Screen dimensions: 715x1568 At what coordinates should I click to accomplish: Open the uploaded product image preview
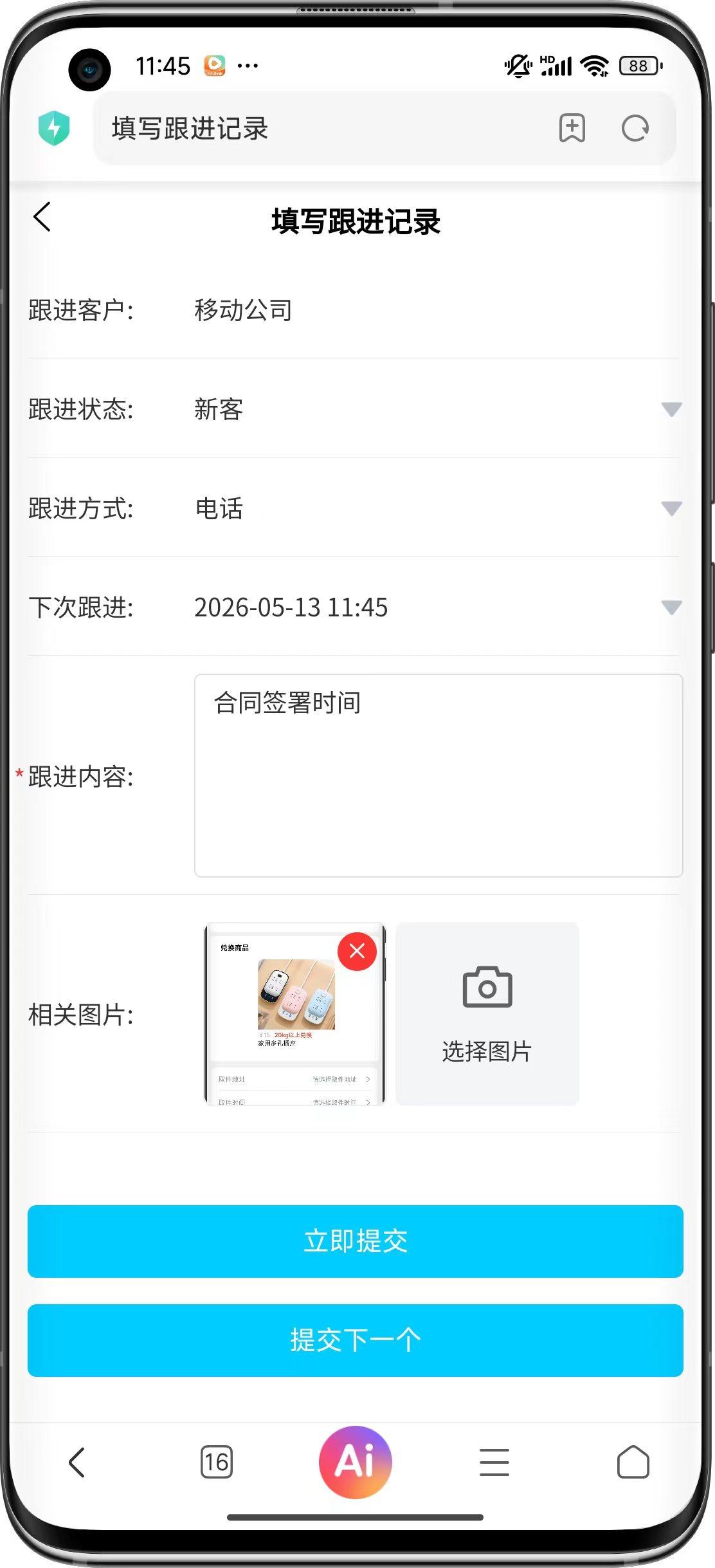coord(294,1015)
